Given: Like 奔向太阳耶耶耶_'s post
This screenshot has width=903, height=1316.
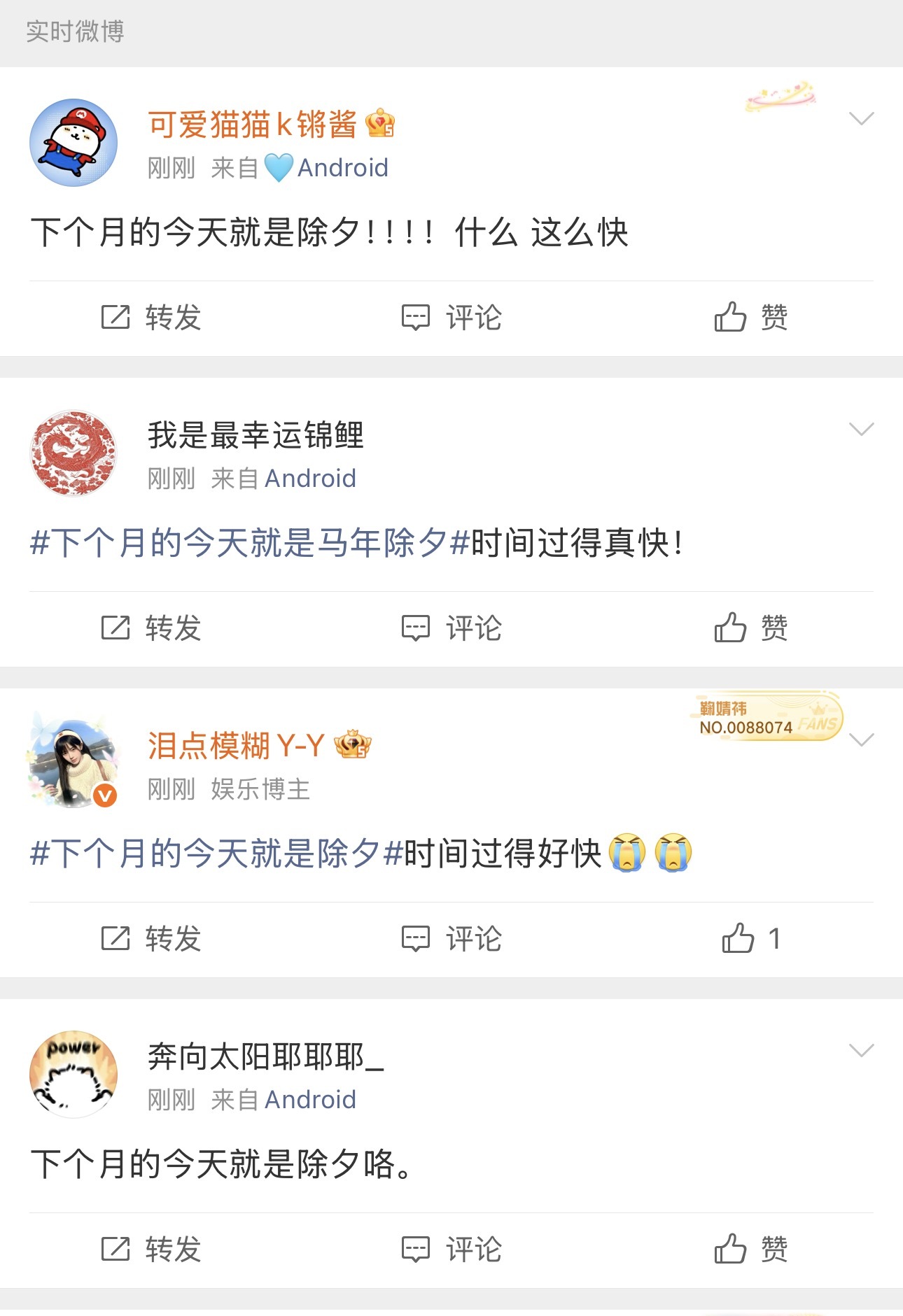Looking at the screenshot, I should [750, 1250].
